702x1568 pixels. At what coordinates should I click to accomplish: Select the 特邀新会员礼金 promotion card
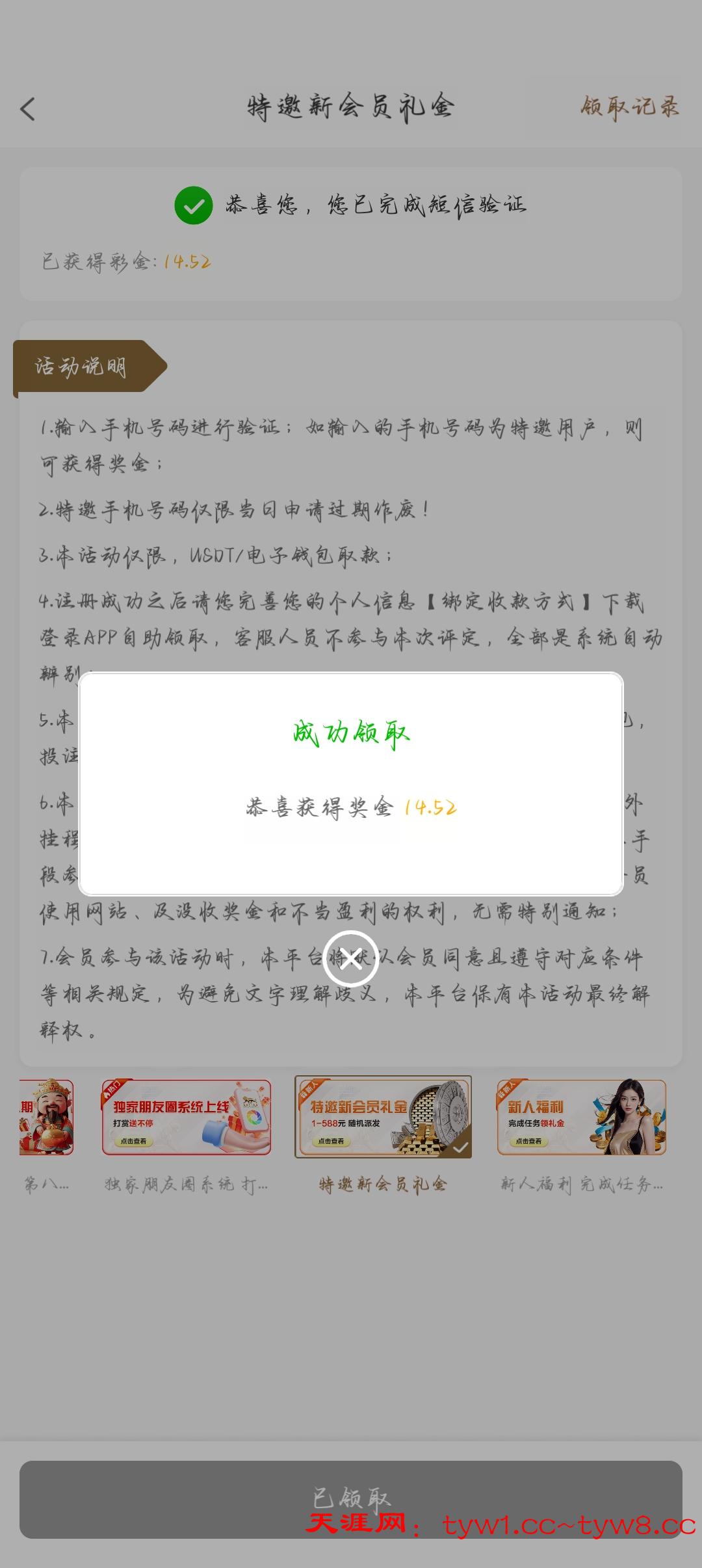[x=383, y=1117]
